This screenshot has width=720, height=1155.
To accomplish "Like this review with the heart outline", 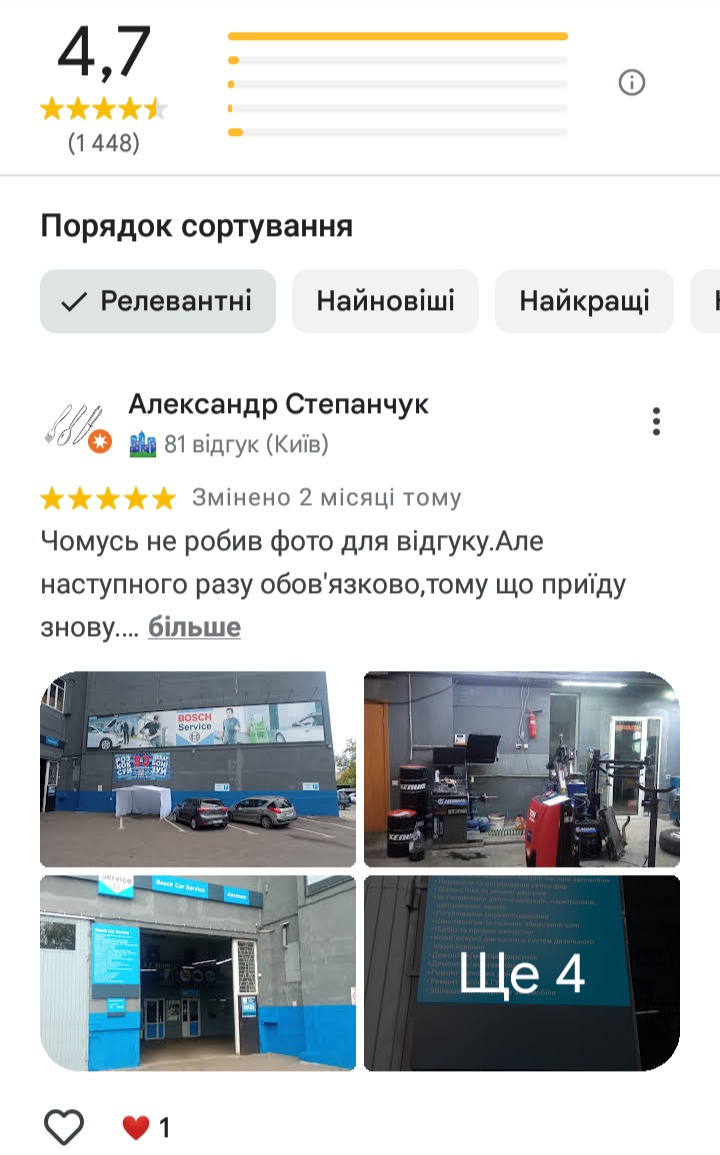I will pyautogui.click(x=64, y=1128).
